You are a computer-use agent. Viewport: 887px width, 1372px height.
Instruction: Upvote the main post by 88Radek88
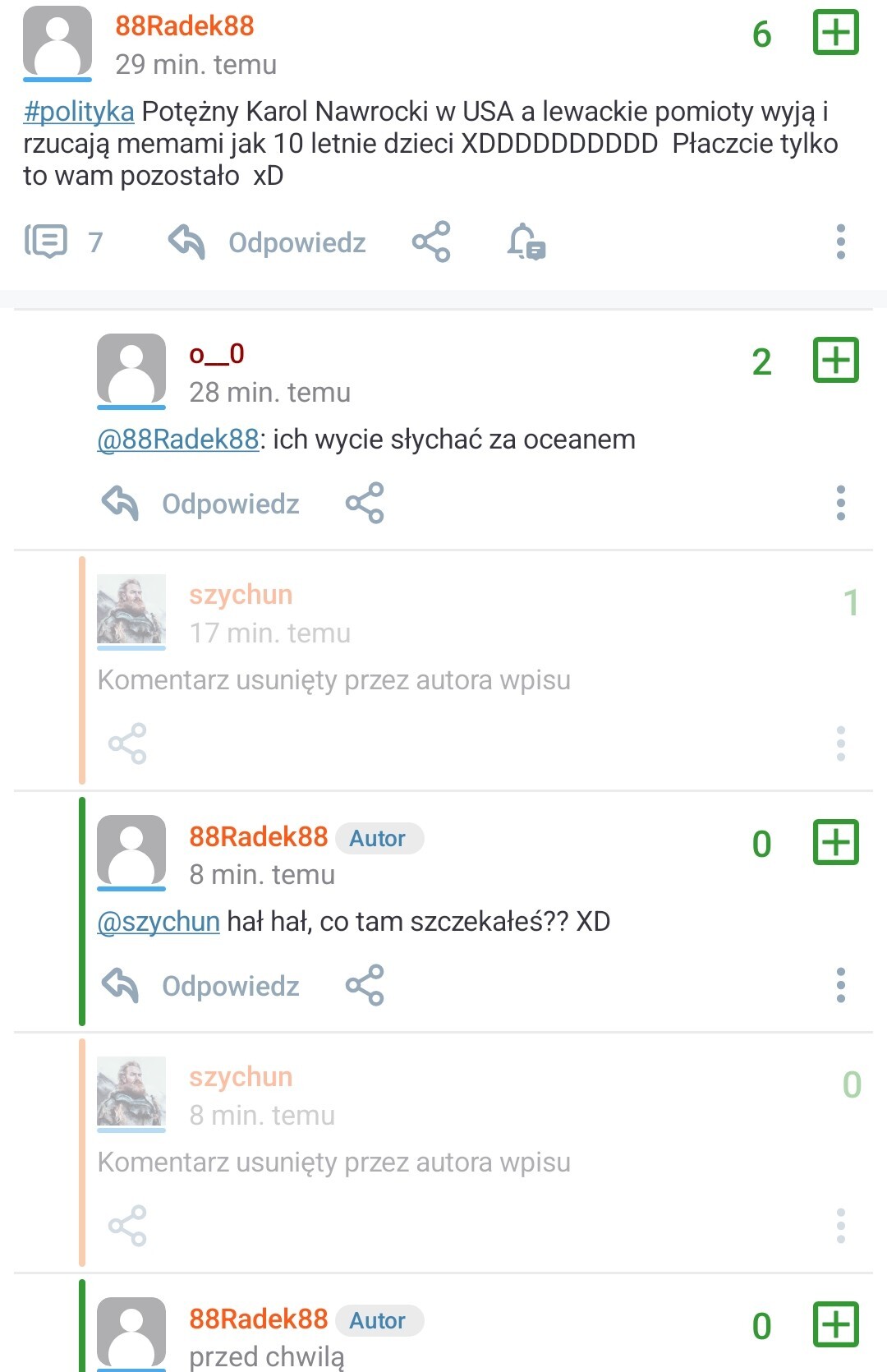[x=835, y=33]
